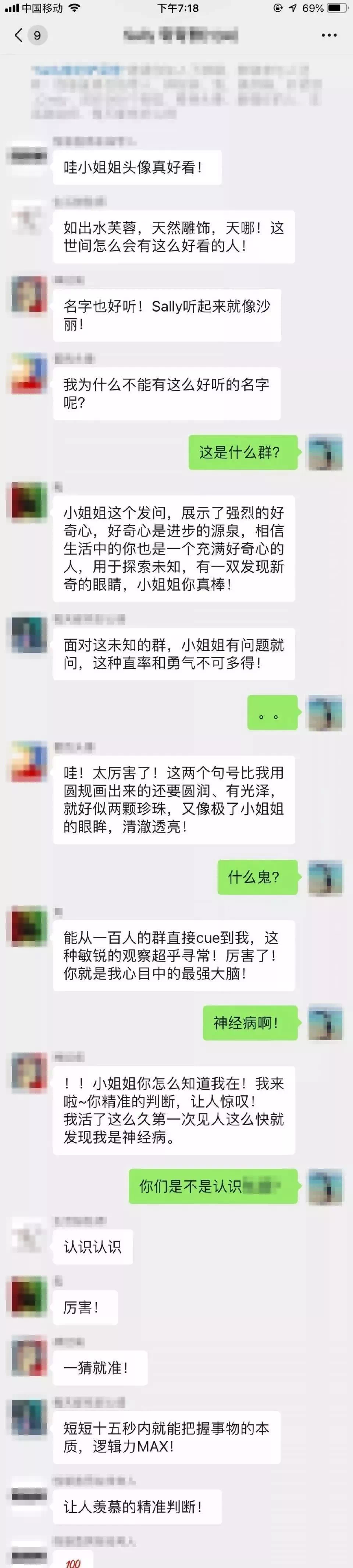
Task: Go back to the chat list
Action: tap(18, 35)
